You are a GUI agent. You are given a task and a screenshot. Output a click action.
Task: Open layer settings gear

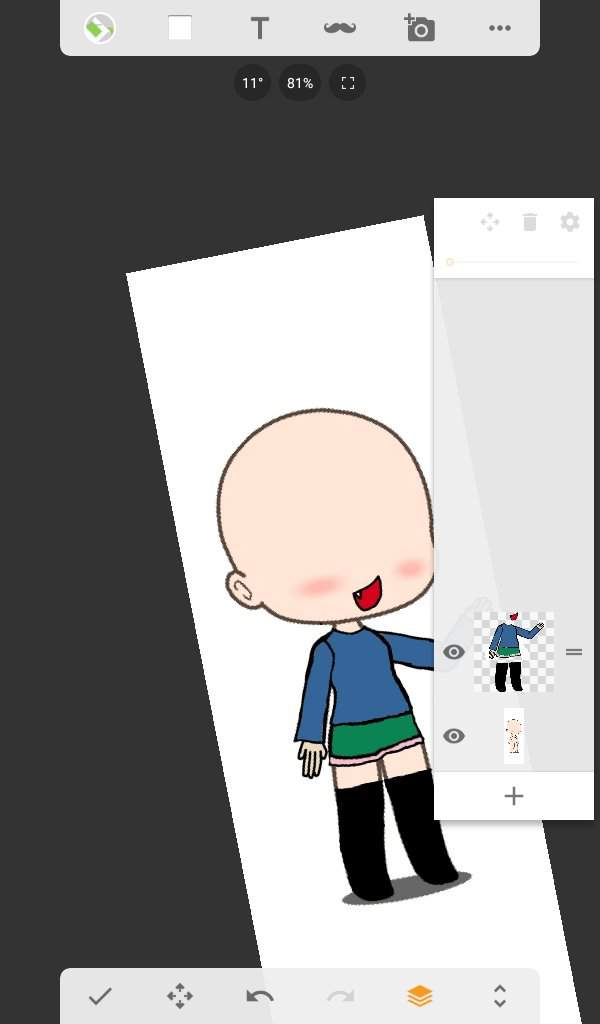(x=570, y=222)
